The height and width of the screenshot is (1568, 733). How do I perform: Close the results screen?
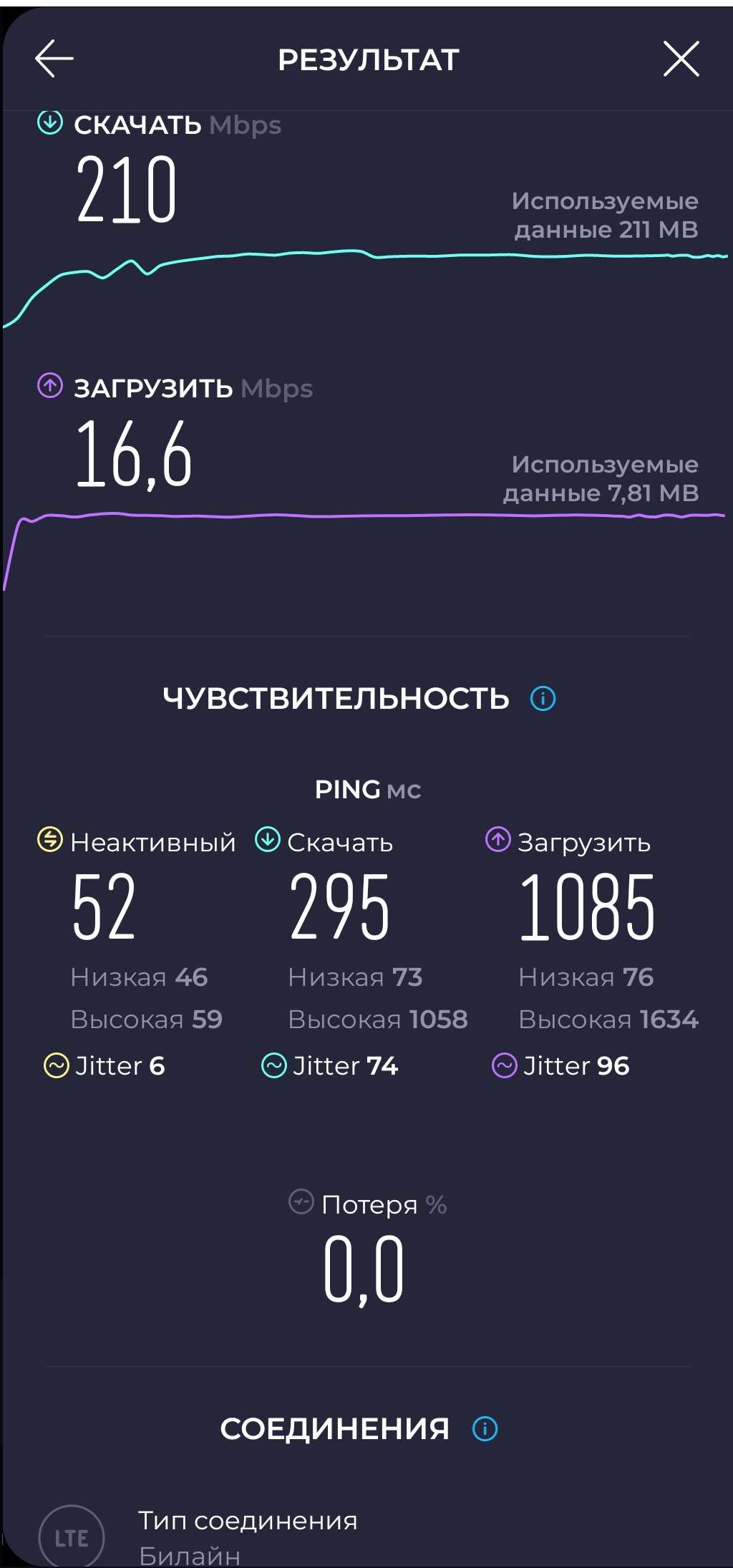(x=681, y=59)
